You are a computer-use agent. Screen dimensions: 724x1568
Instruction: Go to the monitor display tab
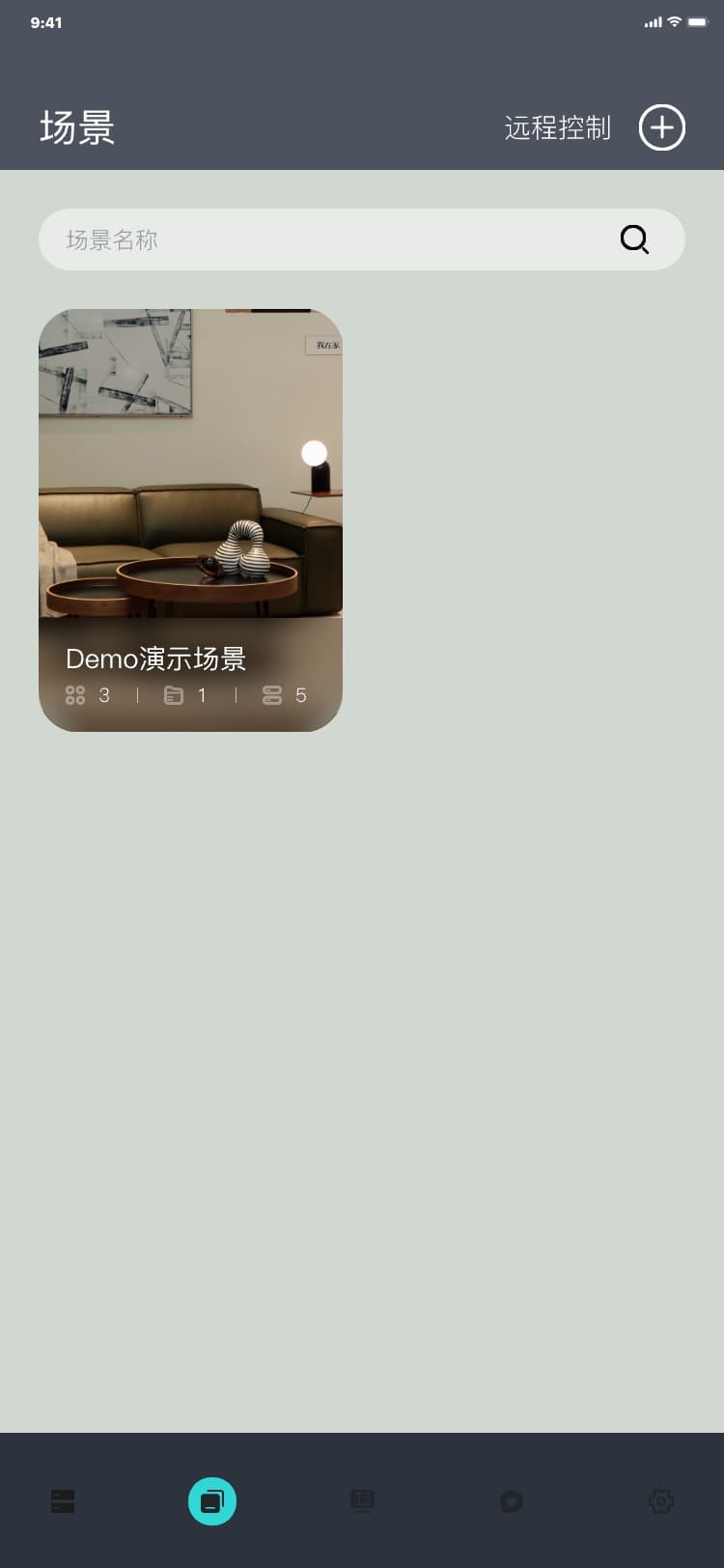click(x=362, y=1501)
